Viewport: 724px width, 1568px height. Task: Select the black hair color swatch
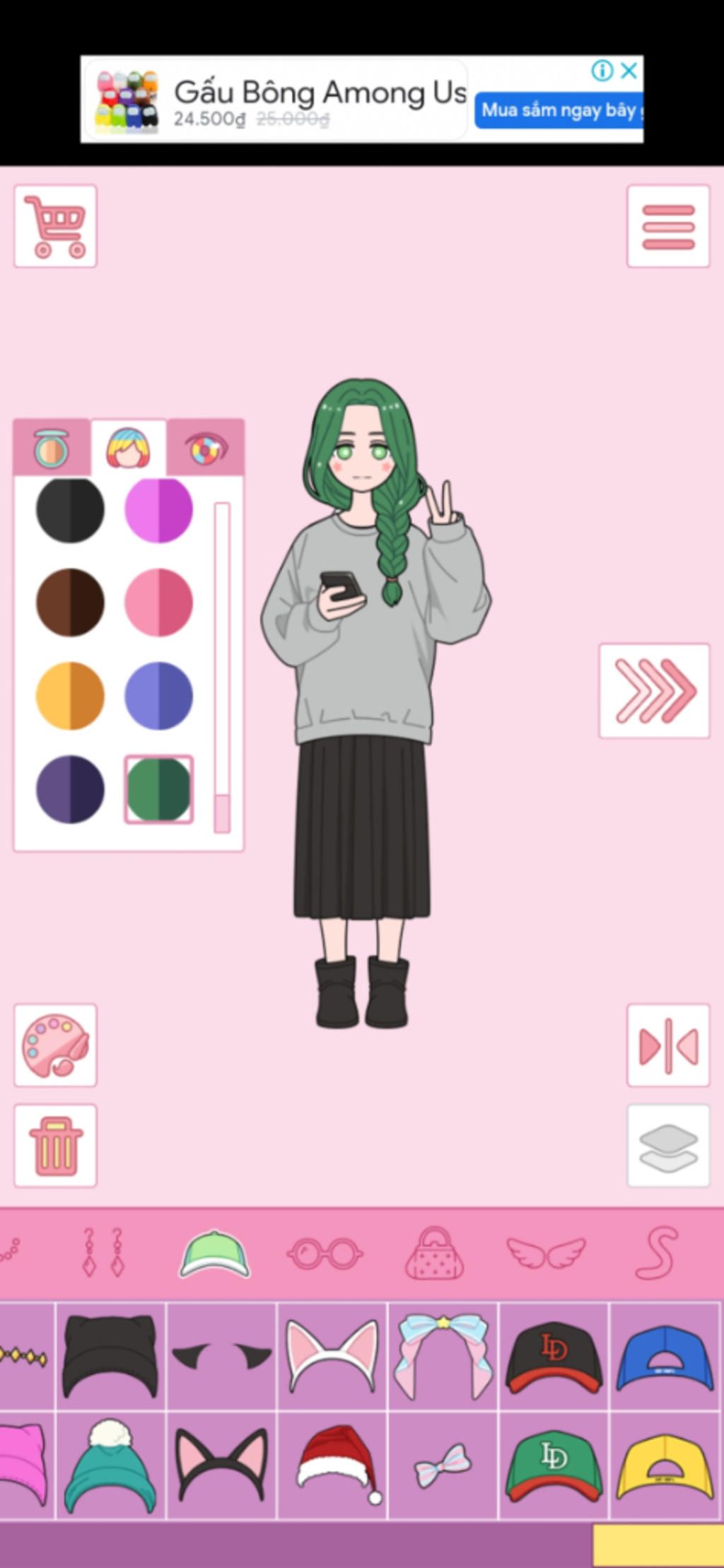70,510
